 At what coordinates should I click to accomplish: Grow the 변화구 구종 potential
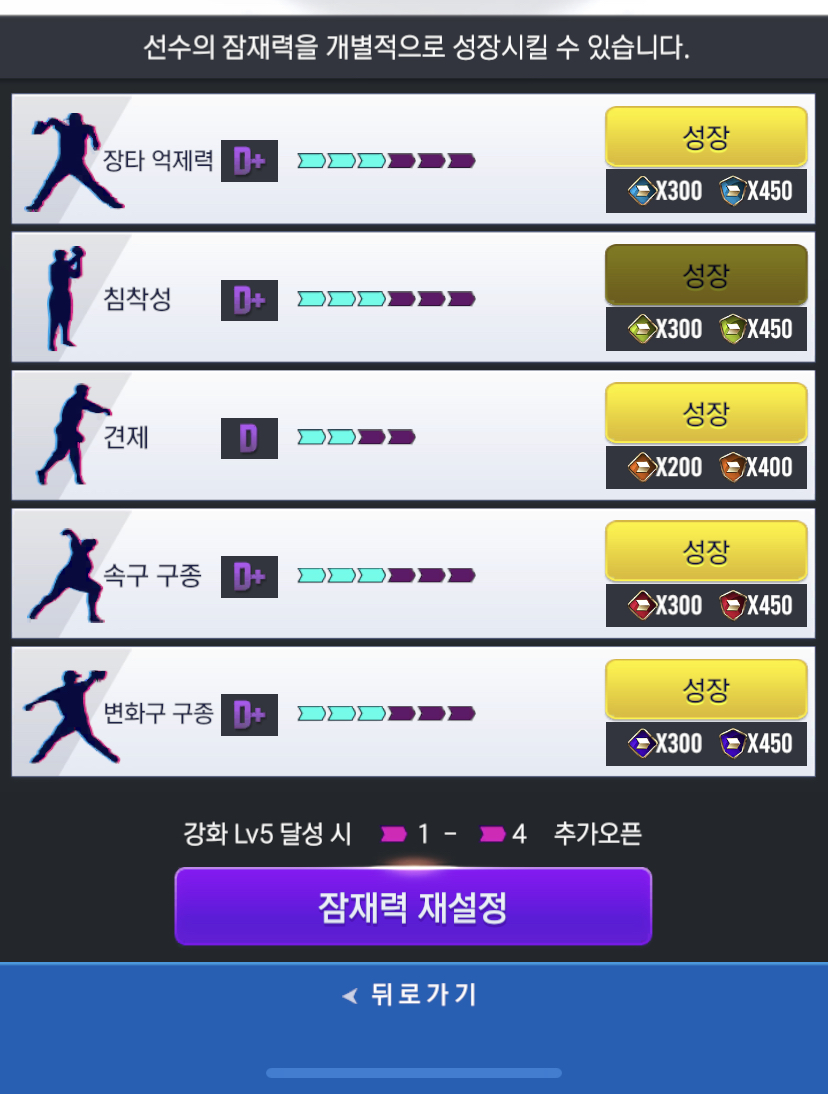(706, 689)
